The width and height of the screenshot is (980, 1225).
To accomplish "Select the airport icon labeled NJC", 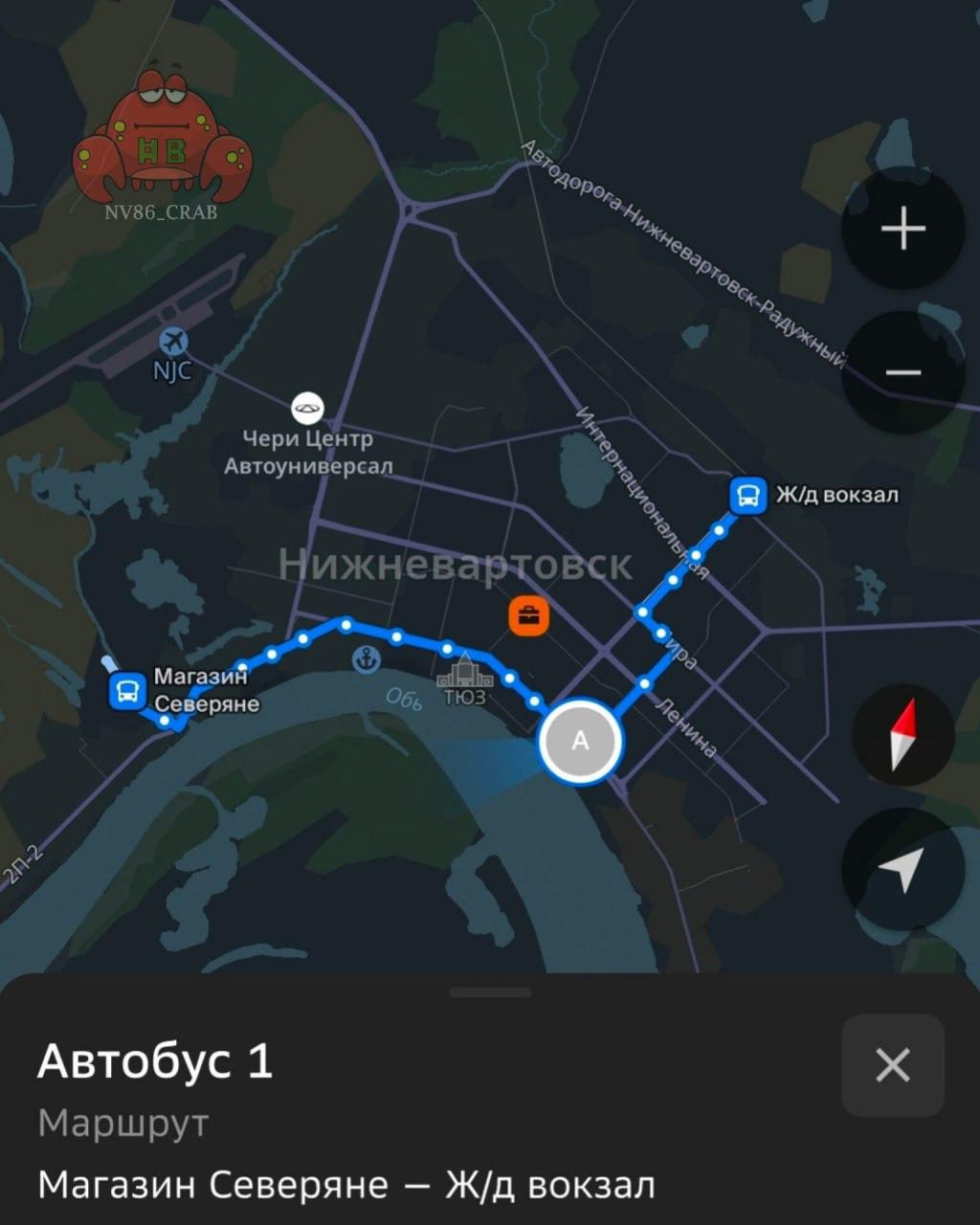I will 172,340.
